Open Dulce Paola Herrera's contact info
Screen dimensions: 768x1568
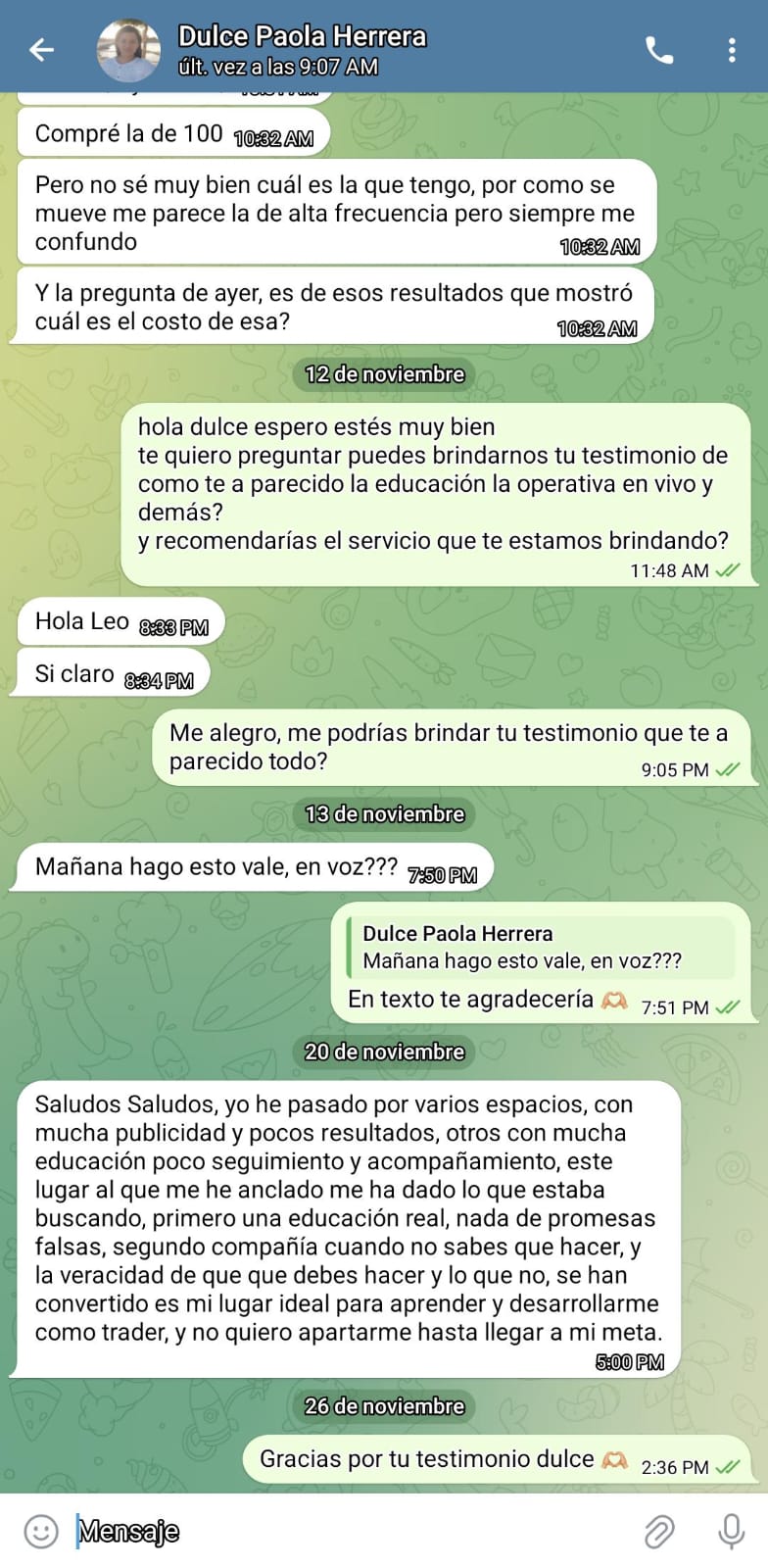[x=302, y=49]
